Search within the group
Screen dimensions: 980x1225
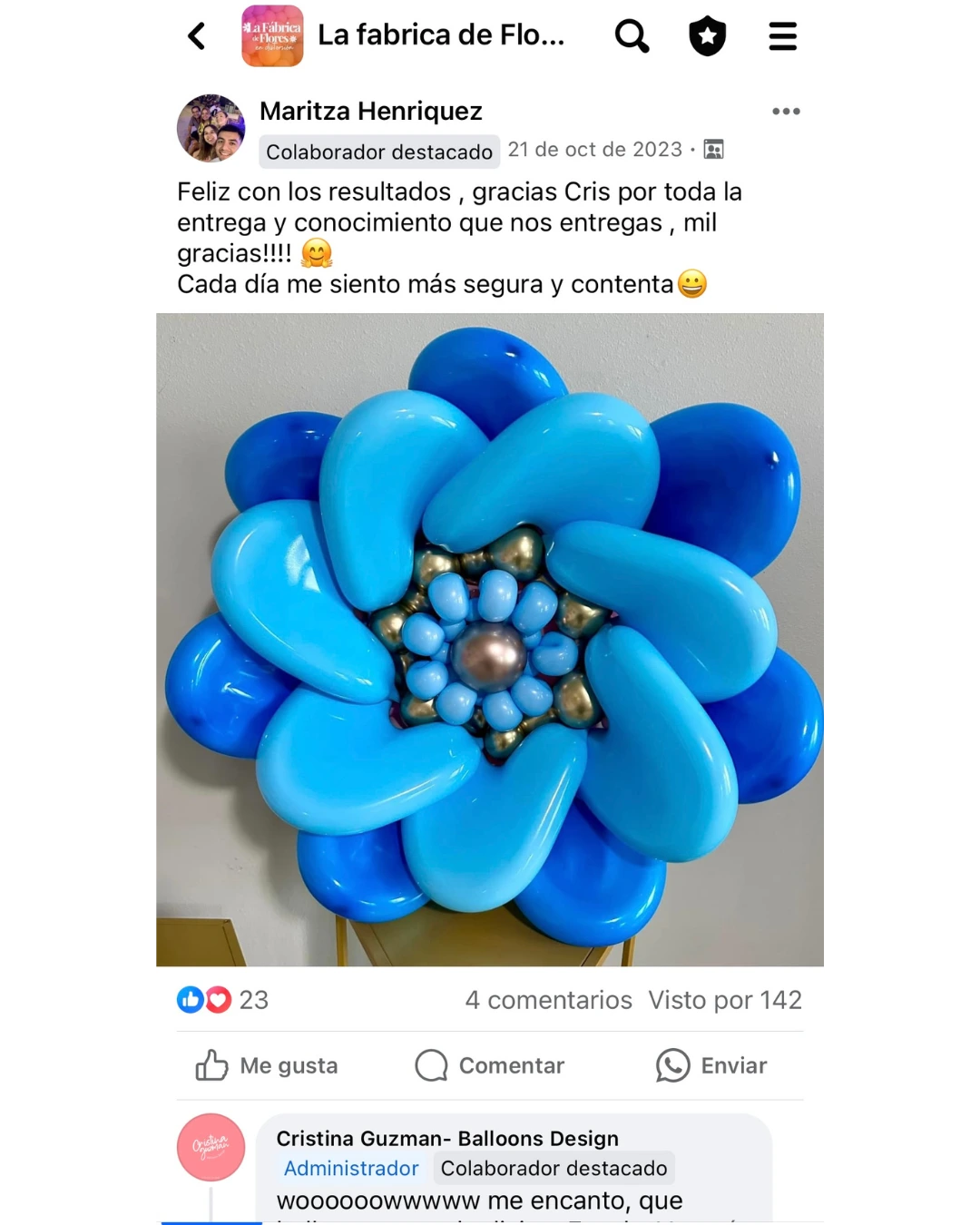632,36
